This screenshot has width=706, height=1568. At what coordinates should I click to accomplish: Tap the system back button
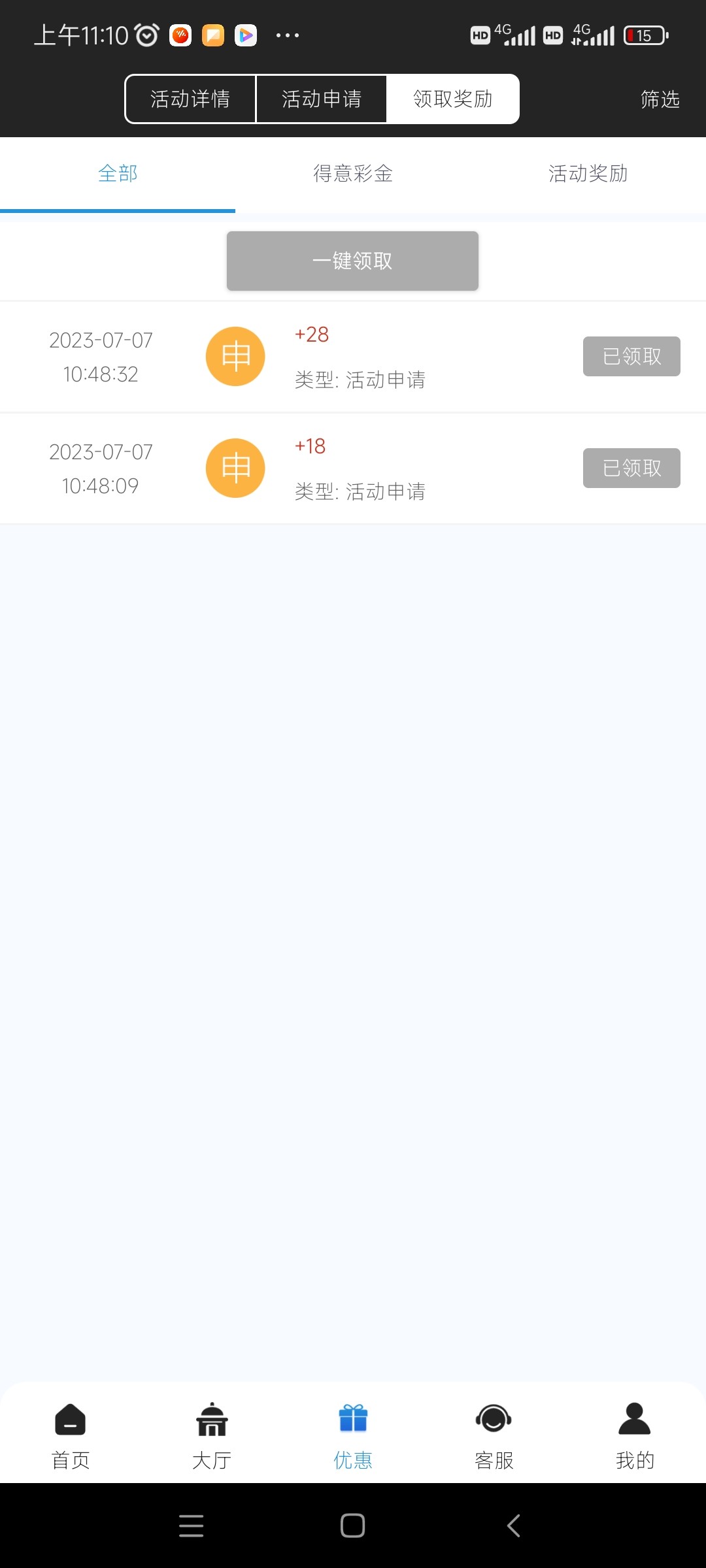point(514,1526)
